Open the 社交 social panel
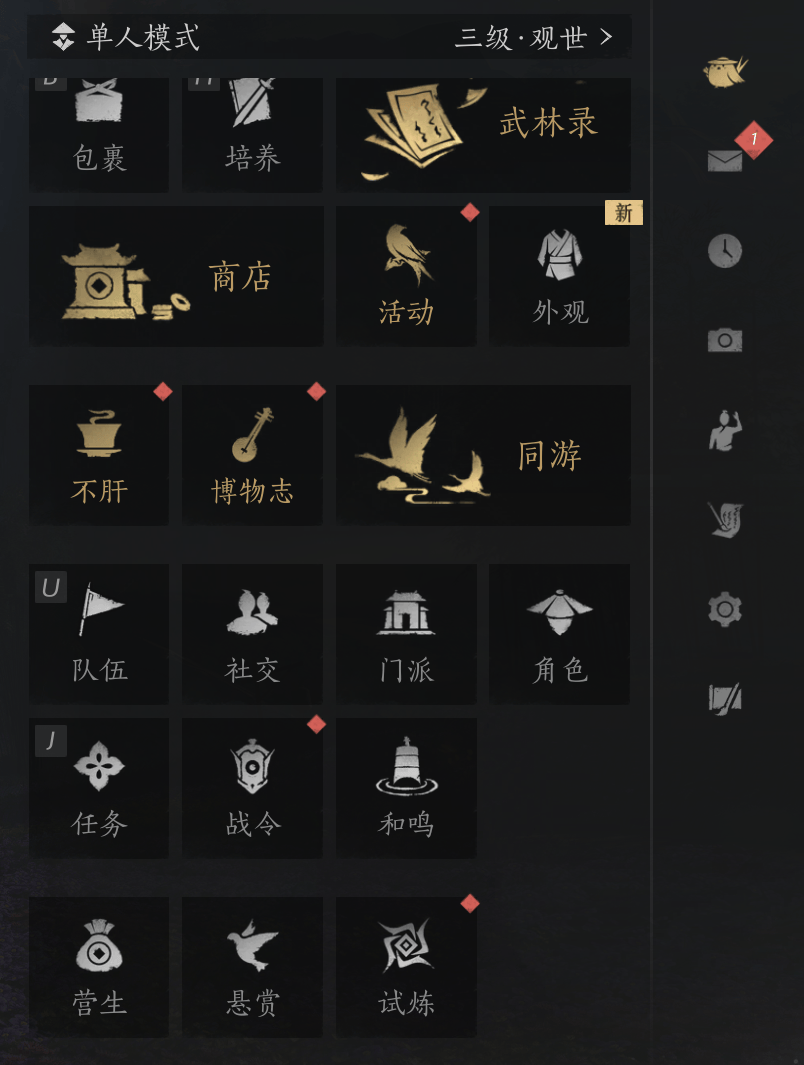The image size is (804, 1065). click(252, 634)
